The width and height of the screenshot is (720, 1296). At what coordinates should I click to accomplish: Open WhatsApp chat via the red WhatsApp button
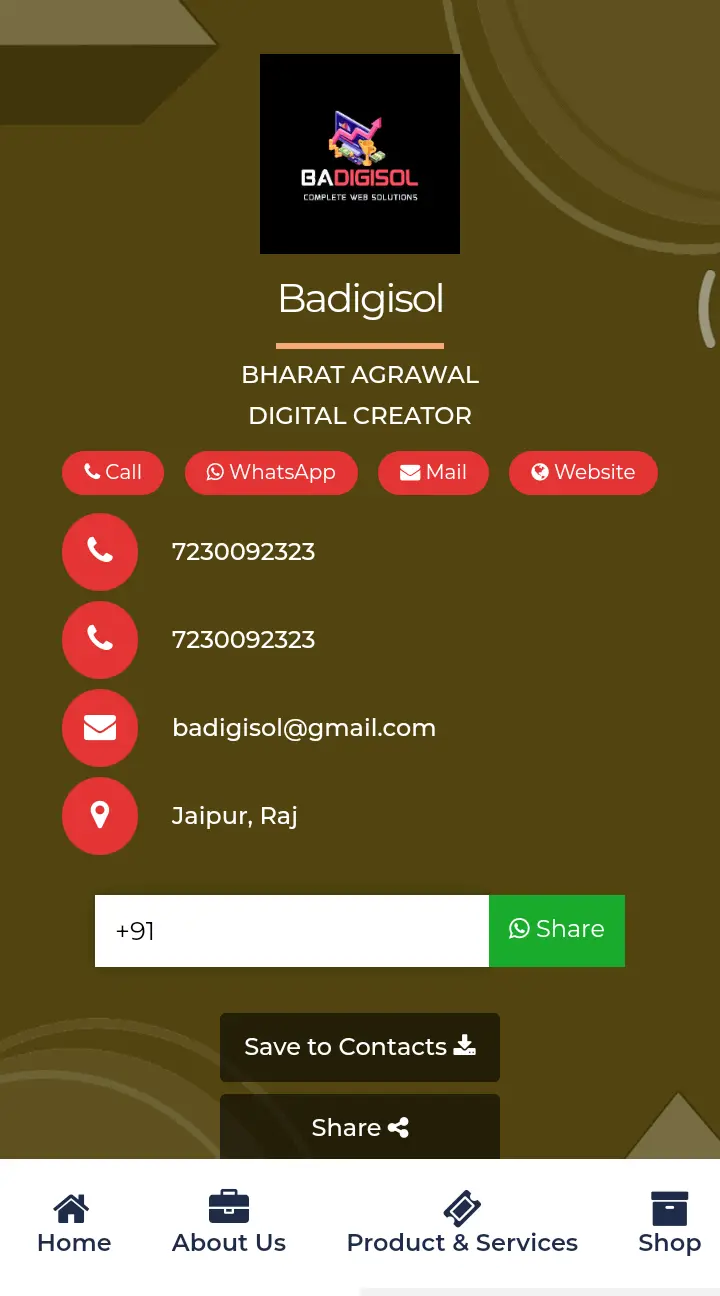(x=271, y=472)
